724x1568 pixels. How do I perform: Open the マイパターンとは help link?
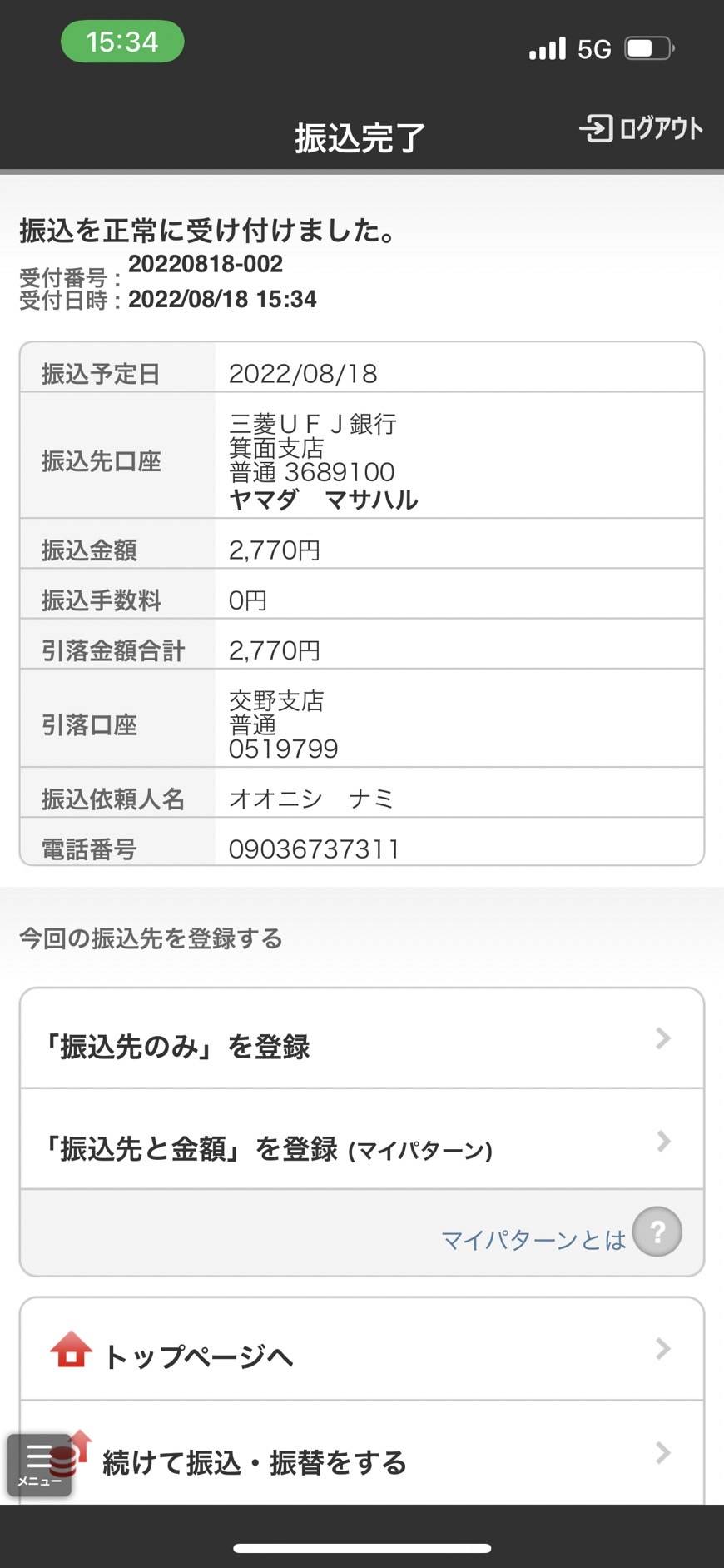pyautogui.click(x=561, y=1233)
